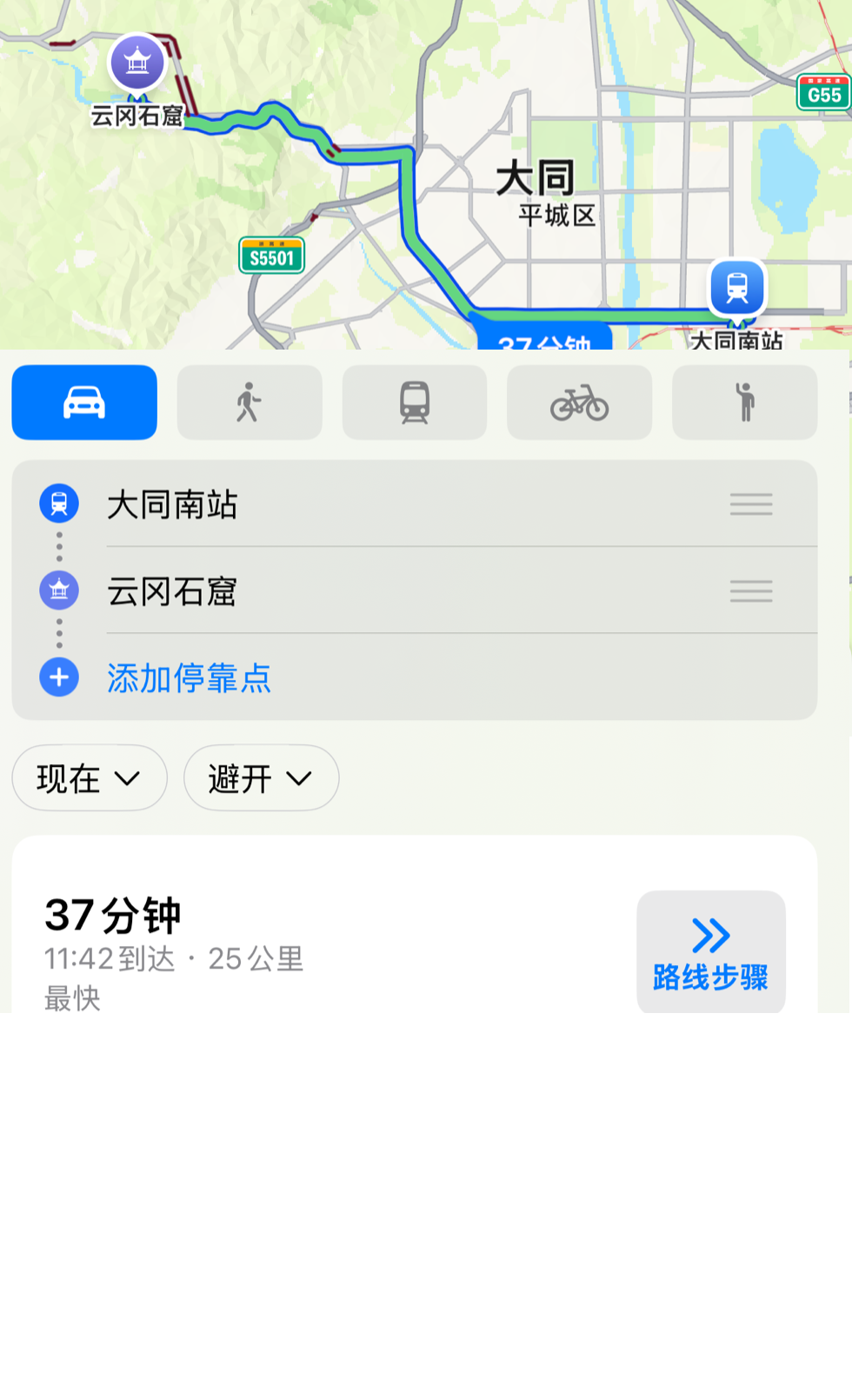
Task: Edit the starting point 大同南站
Action: click(x=415, y=504)
